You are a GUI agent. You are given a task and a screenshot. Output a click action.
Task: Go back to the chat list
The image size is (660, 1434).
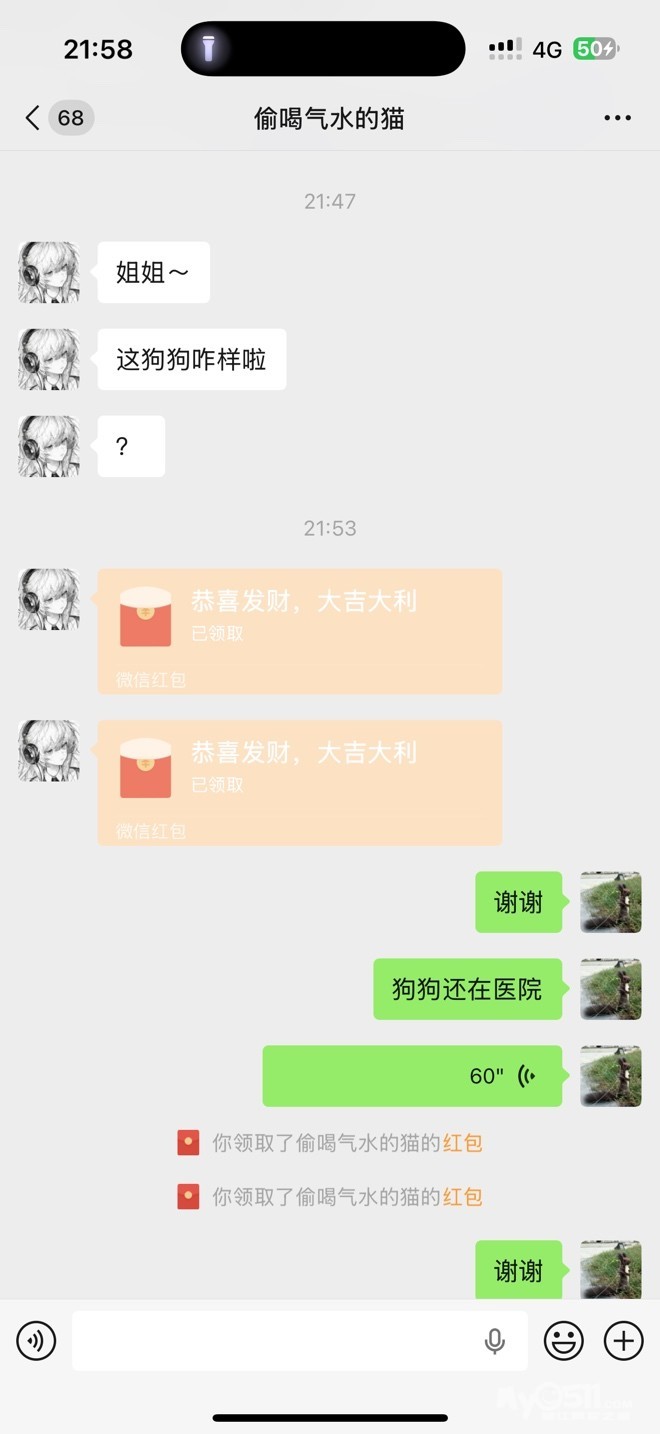tap(33, 118)
